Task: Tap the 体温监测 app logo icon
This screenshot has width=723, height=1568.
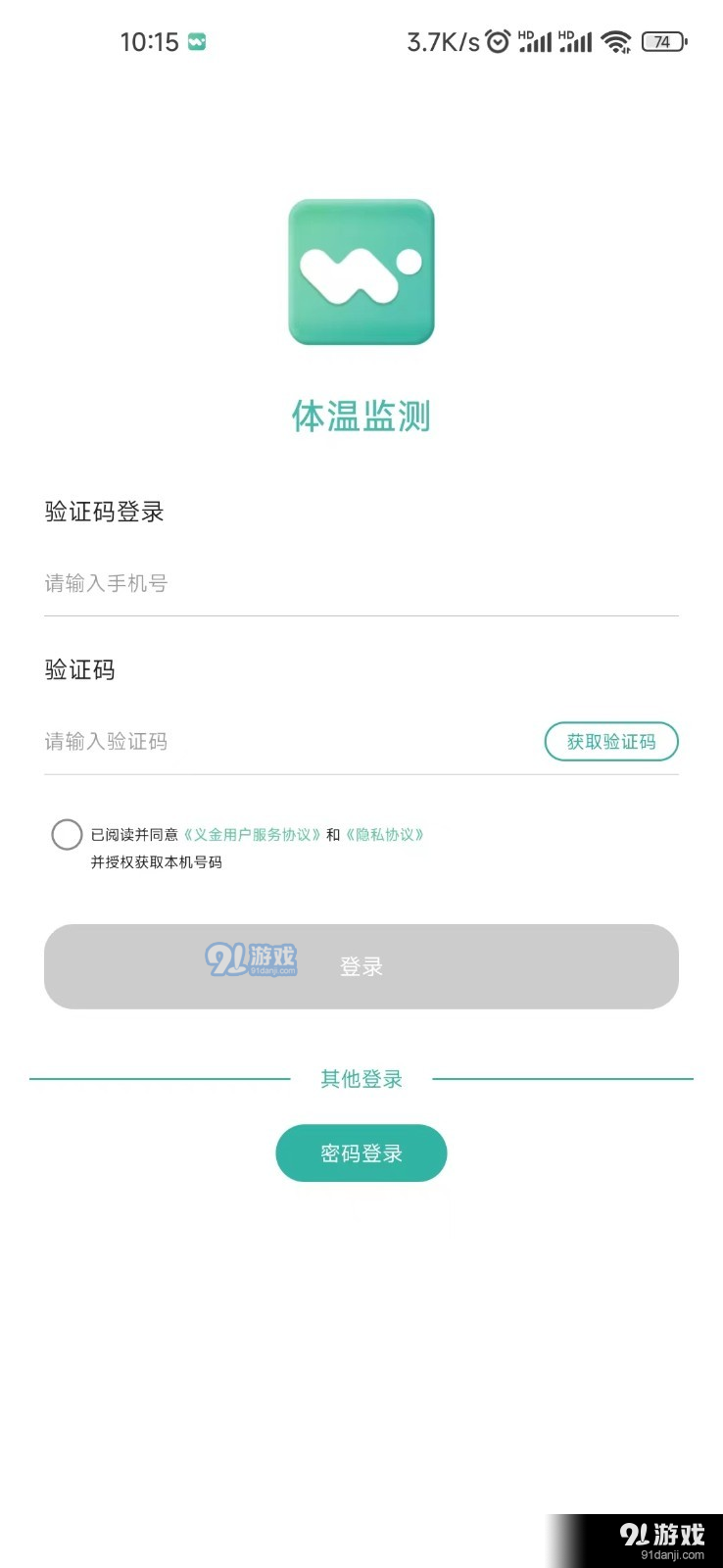Action: (x=361, y=270)
